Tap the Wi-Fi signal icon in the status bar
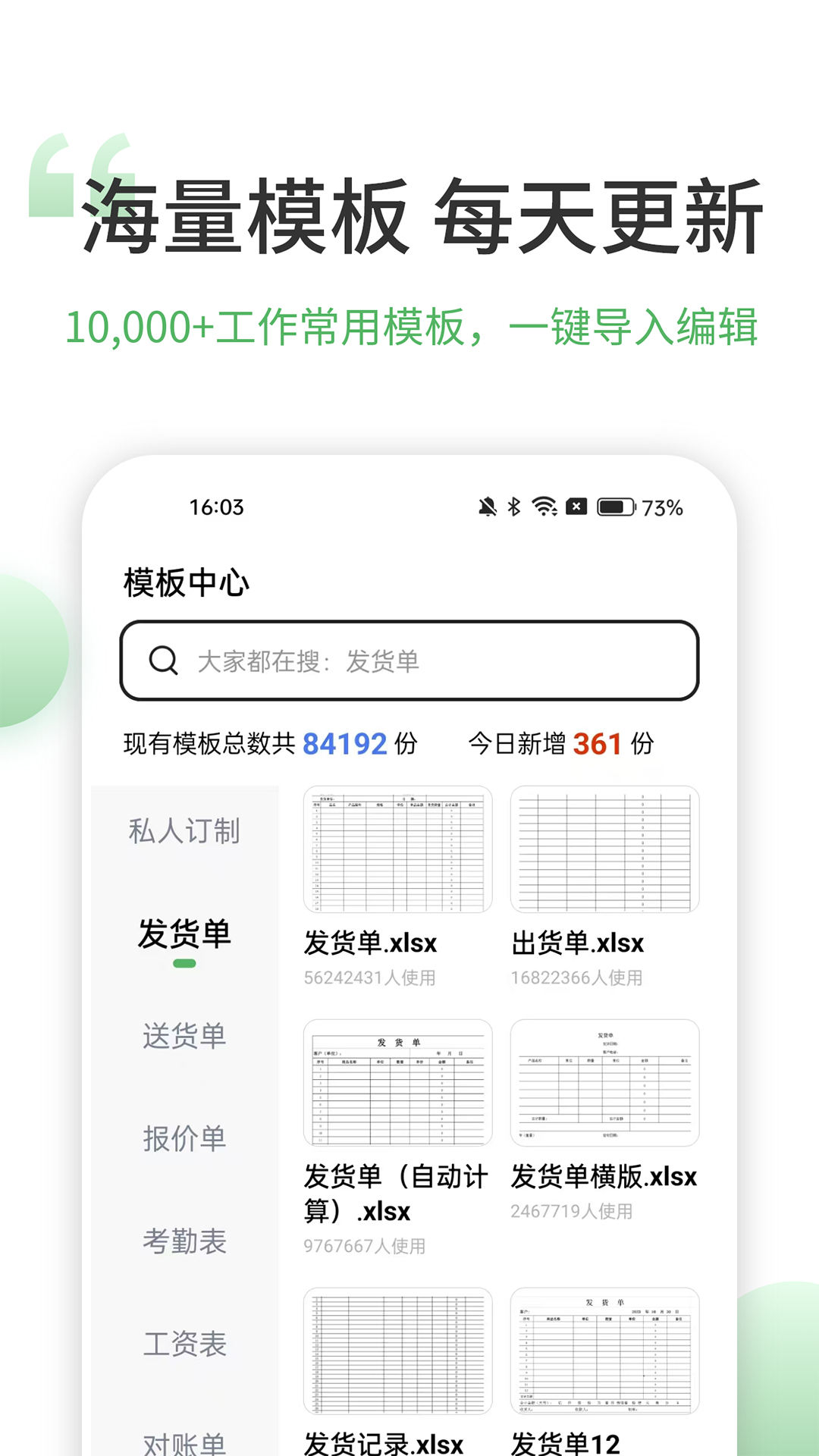The image size is (819, 1456). click(x=544, y=504)
